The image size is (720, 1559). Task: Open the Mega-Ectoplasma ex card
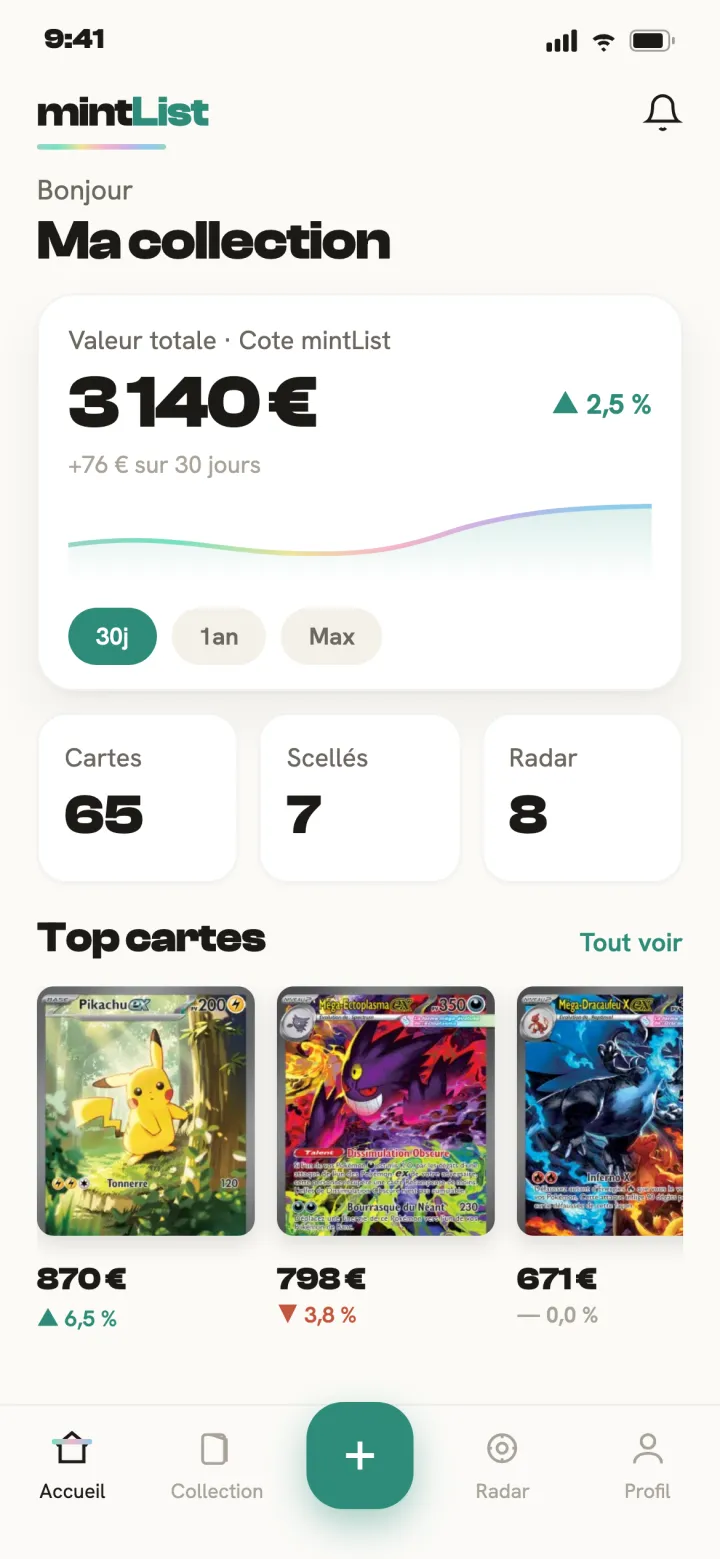[x=386, y=1111]
